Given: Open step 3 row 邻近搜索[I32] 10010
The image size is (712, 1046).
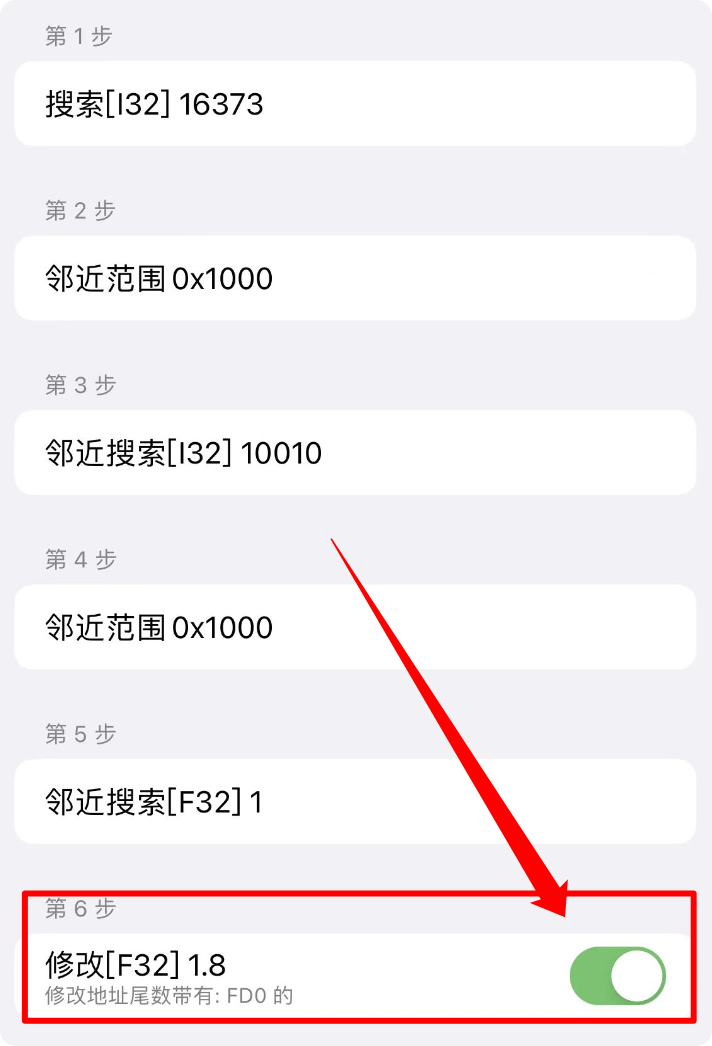Looking at the screenshot, I should [355, 453].
